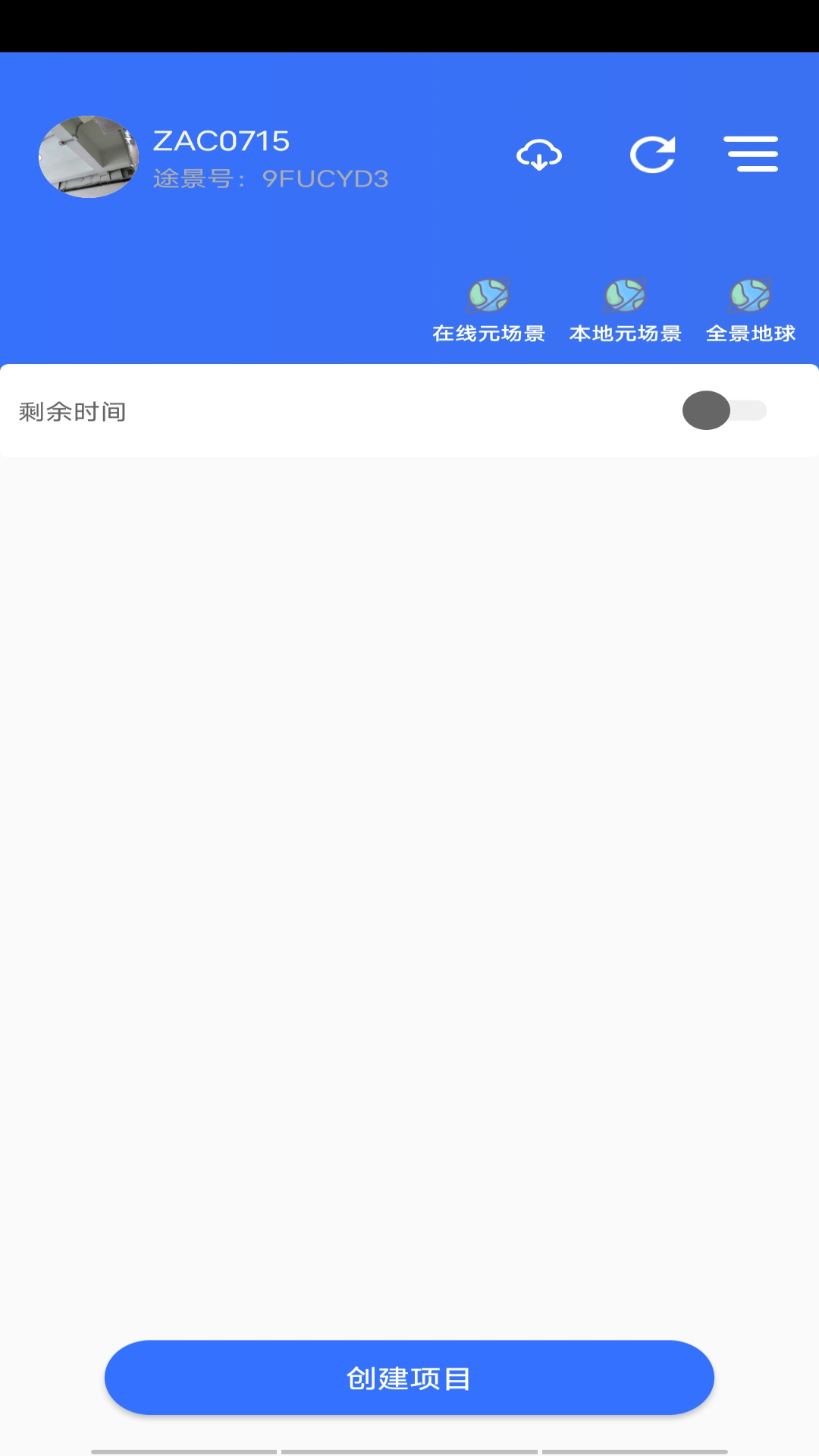Click the user avatar photo
Image resolution: width=819 pixels, height=1456 pixels.
click(87, 156)
